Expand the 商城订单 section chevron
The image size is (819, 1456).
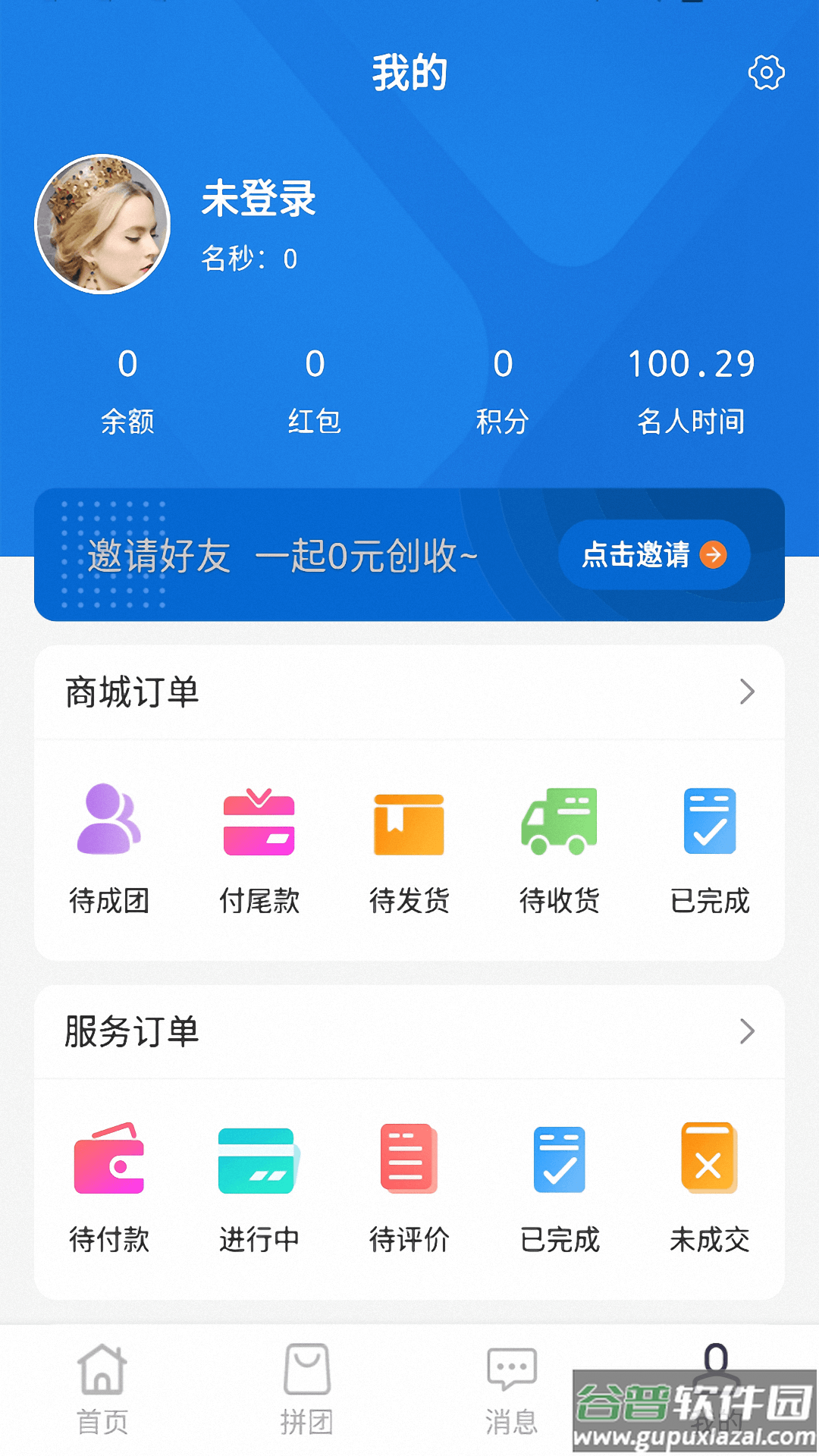[748, 692]
